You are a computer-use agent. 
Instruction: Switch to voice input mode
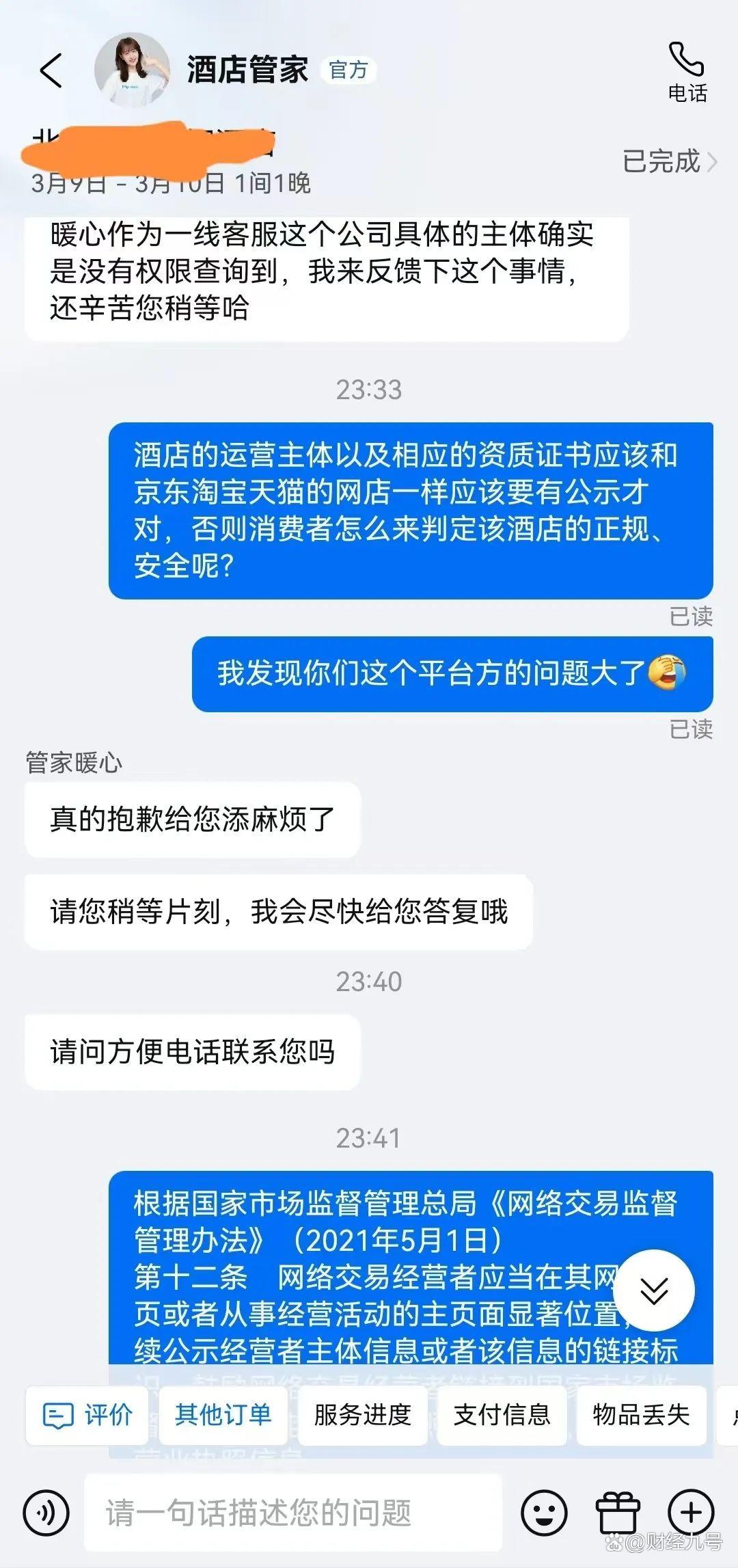click(x=46, y=1513)
